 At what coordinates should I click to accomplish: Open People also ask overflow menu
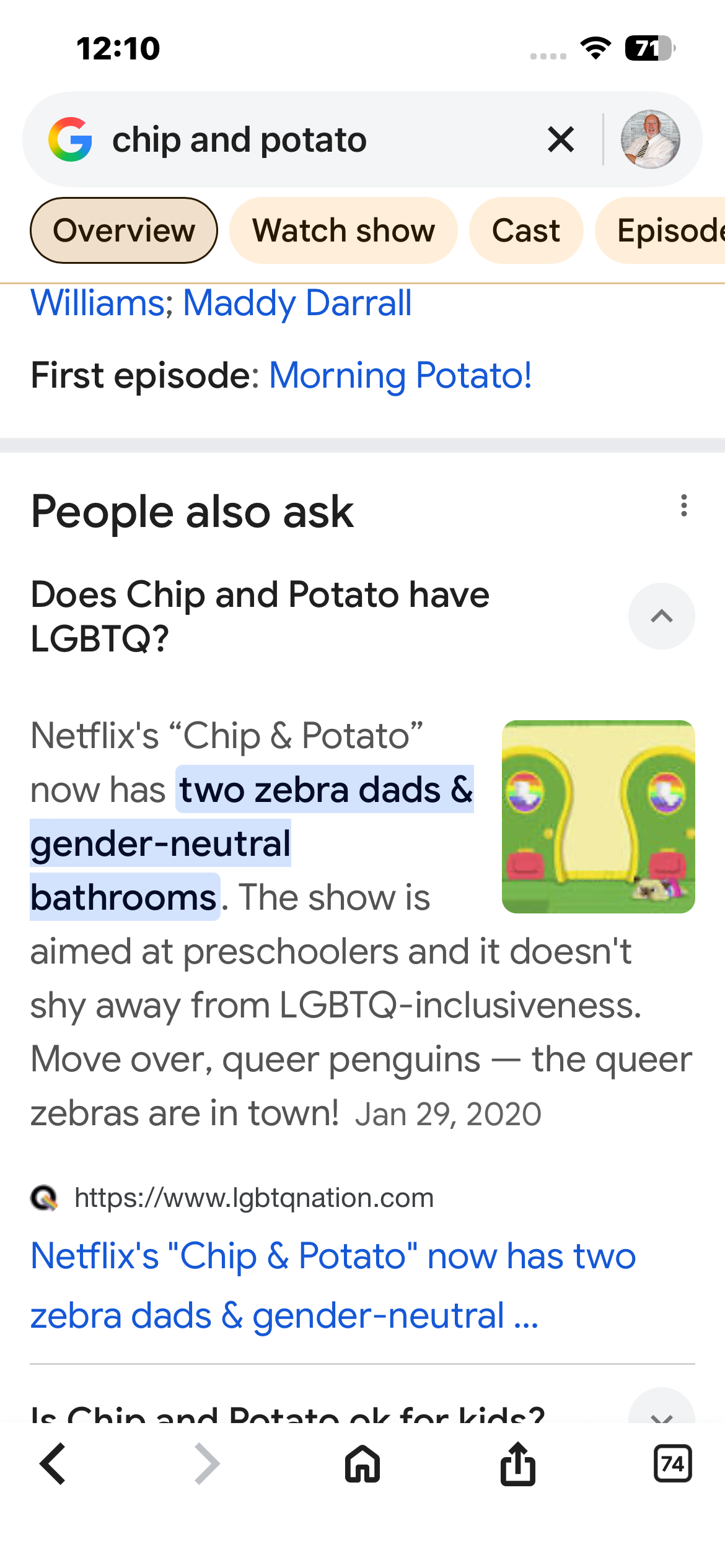[x=683, y=506]
